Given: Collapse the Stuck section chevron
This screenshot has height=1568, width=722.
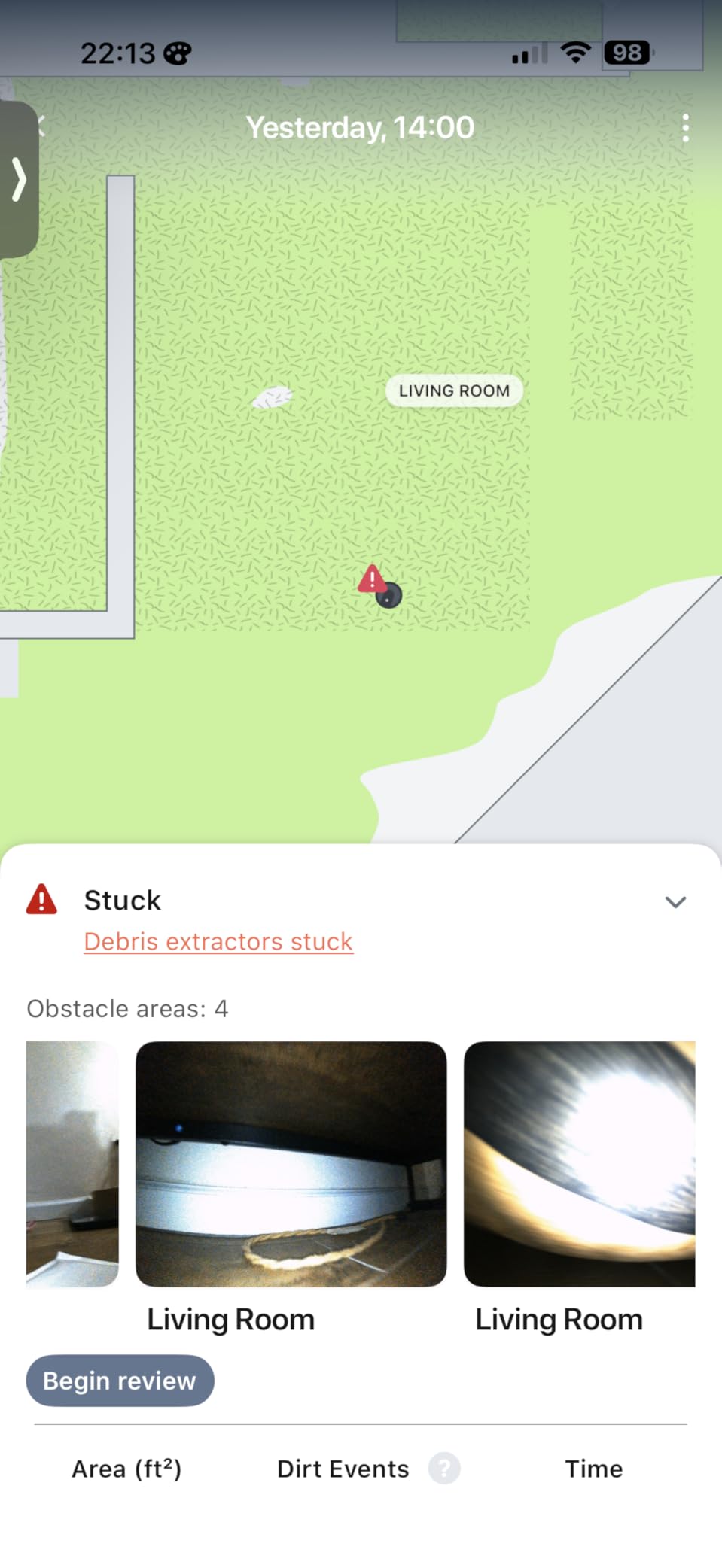Looking at the screenshot, I should click(x=675, y=901).
